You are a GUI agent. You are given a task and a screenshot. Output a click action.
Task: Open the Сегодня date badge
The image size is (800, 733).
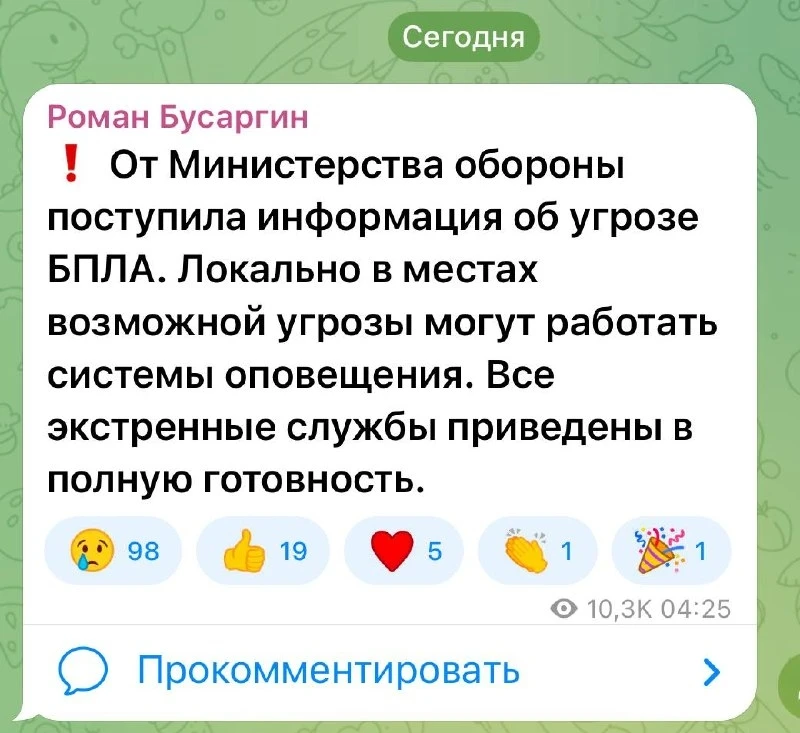(463, 37)
